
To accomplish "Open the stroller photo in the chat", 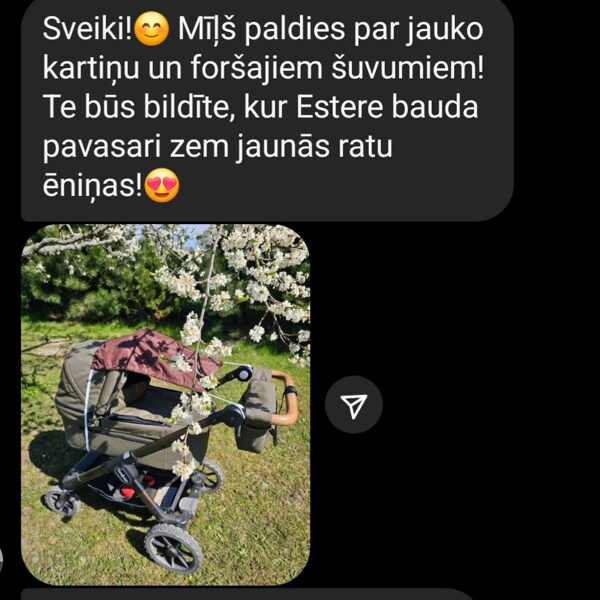I will pyautogui.click(x=166, y=405).
